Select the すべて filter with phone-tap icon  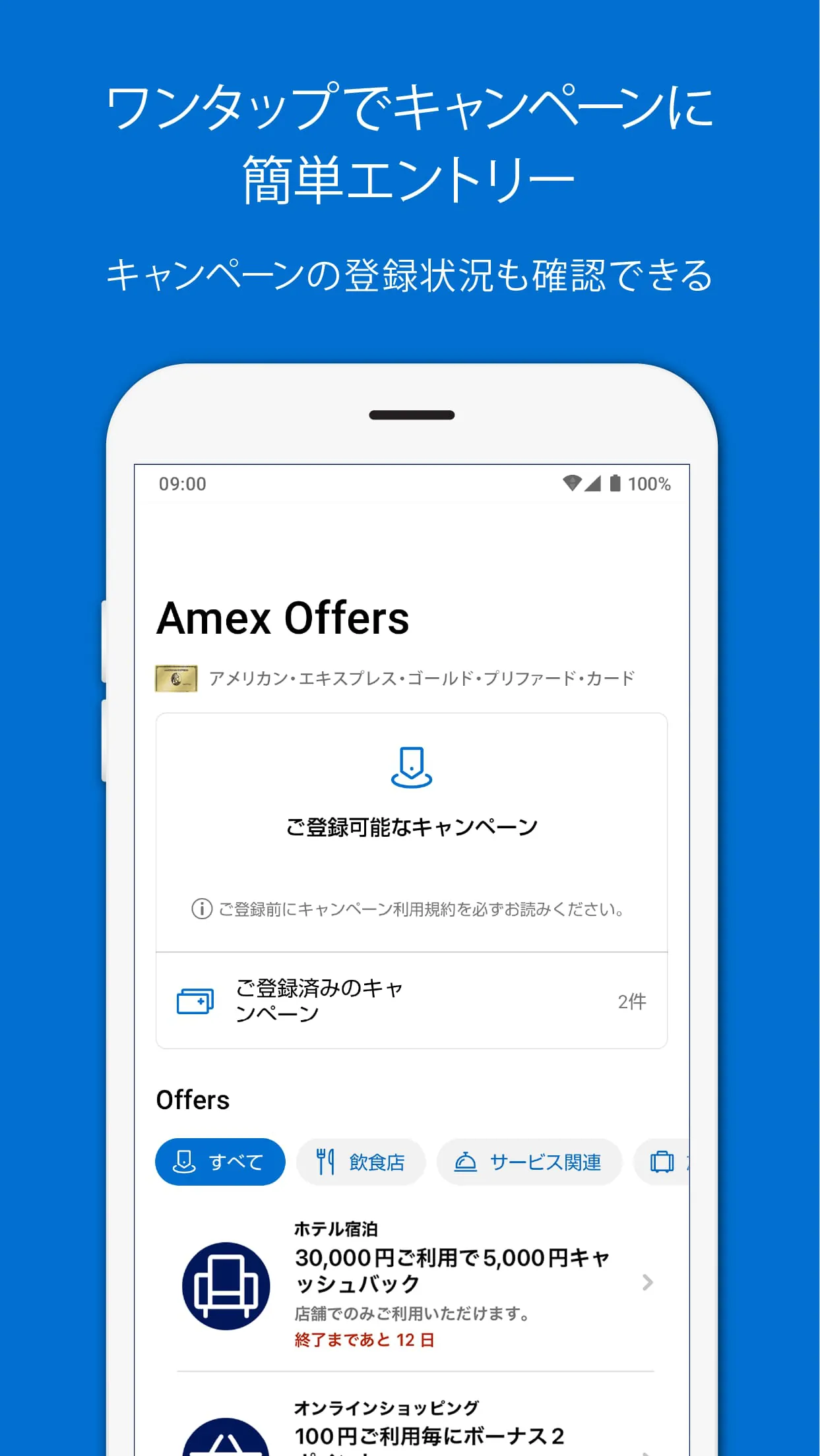[x=220, y=1162]
